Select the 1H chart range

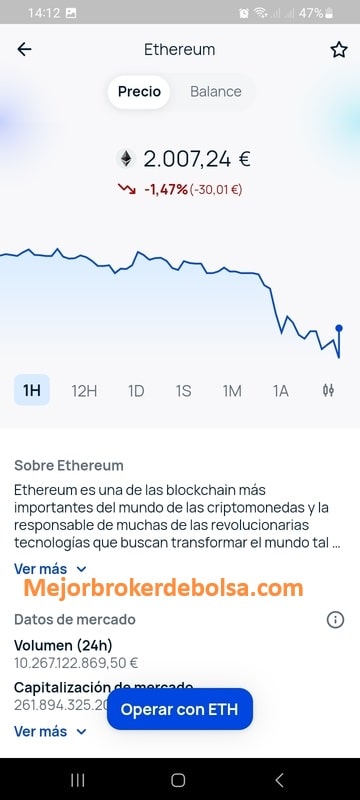pyautogui.click(x=32, y=391)
